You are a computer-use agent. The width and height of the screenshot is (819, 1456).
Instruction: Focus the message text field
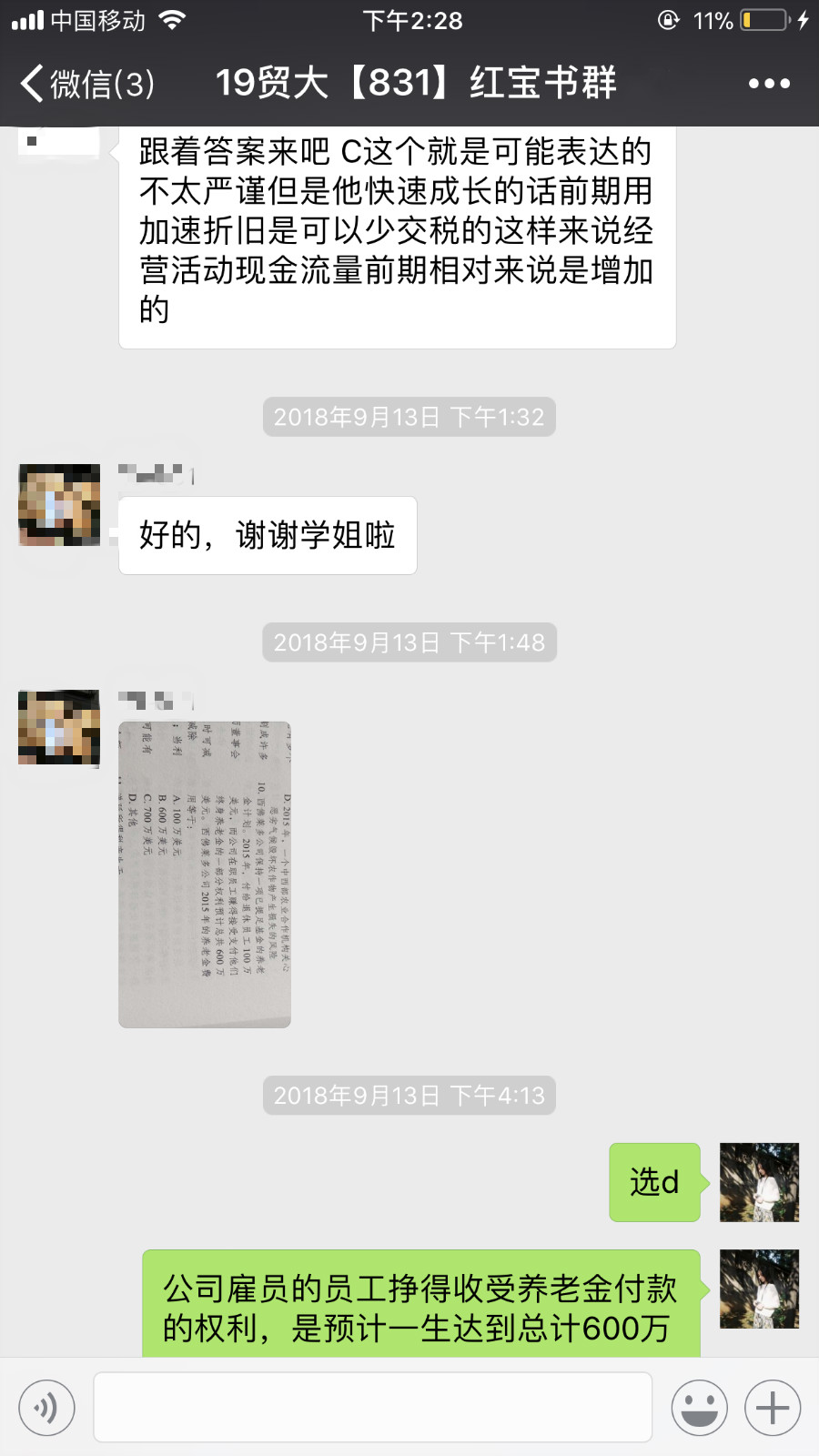click(373, 1408)
